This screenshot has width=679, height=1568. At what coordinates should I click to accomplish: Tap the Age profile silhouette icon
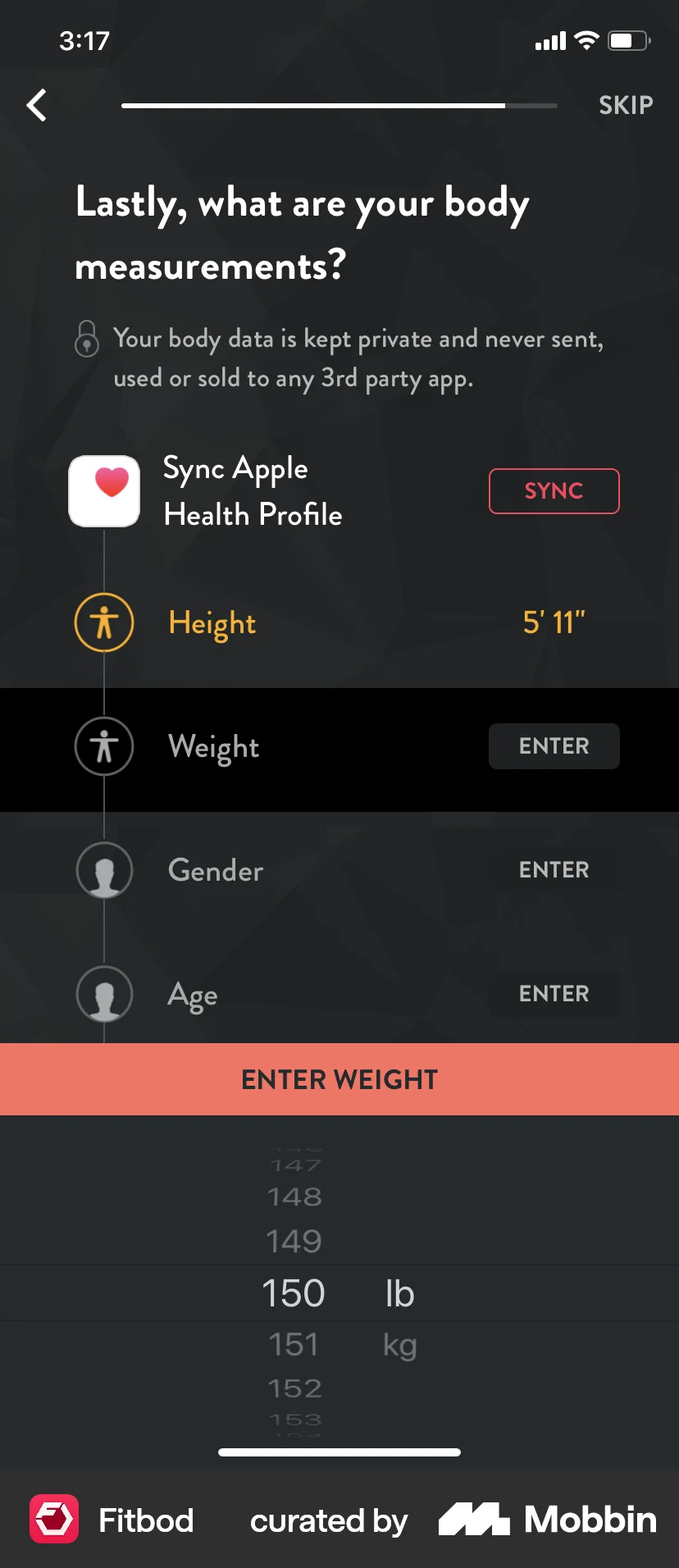[x=104, y=994]
